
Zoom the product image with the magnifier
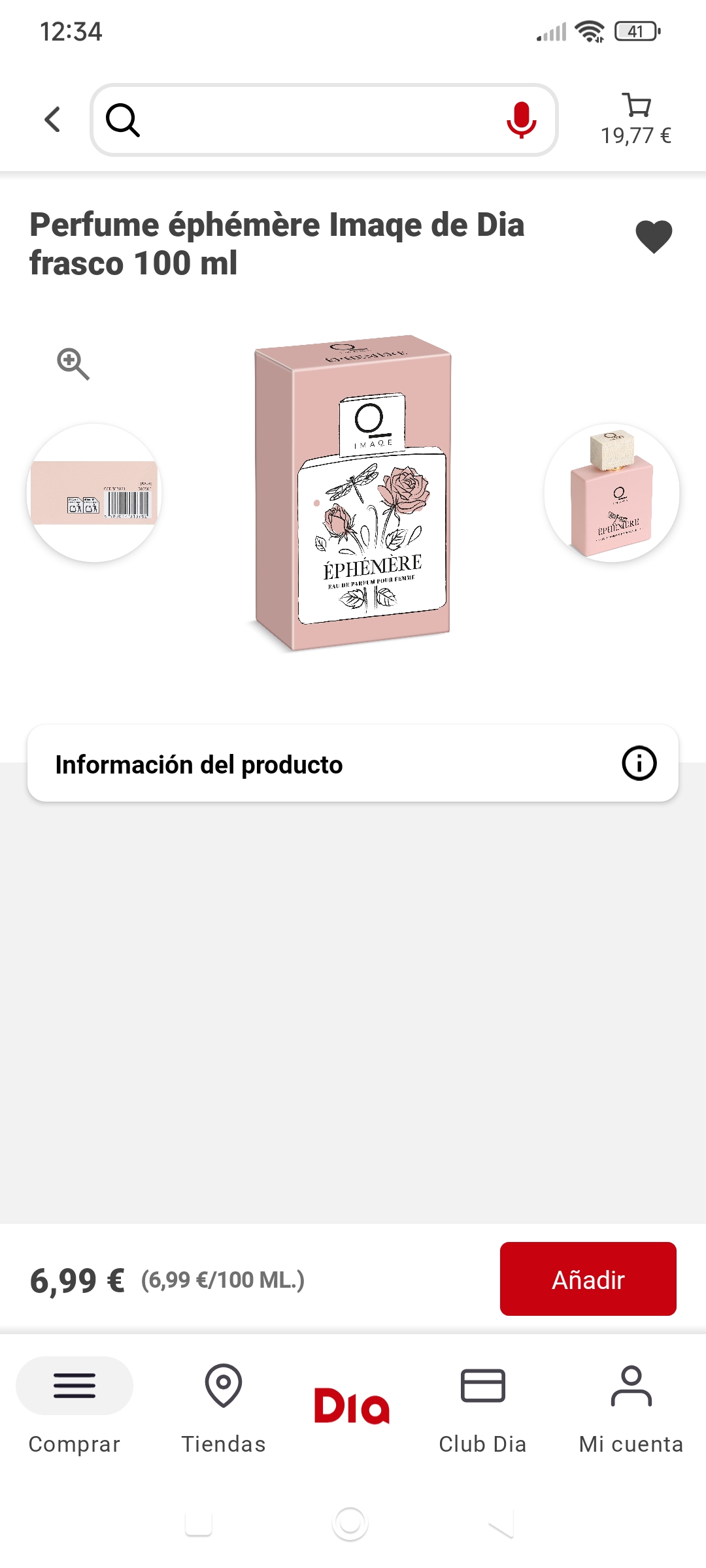[x=73, y=364]
